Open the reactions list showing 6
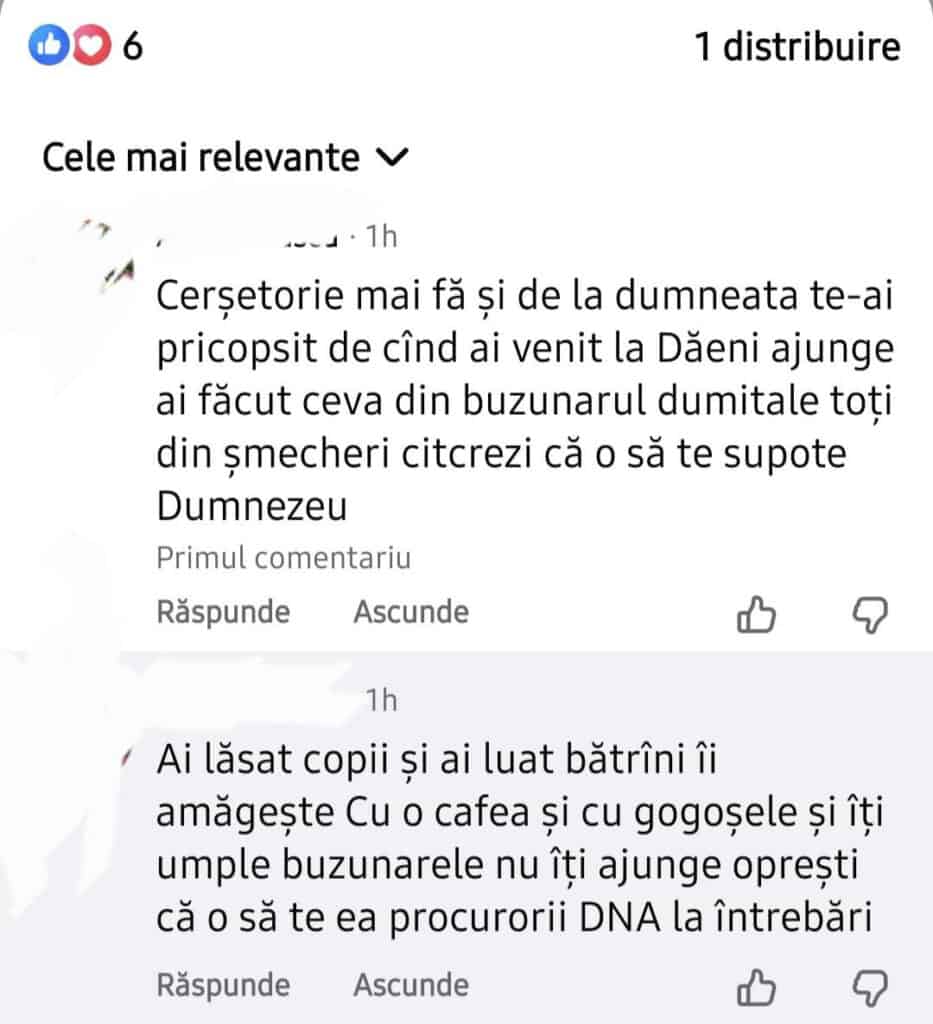933x1024 pixels. pyautogui.click(x=86, y=47)
